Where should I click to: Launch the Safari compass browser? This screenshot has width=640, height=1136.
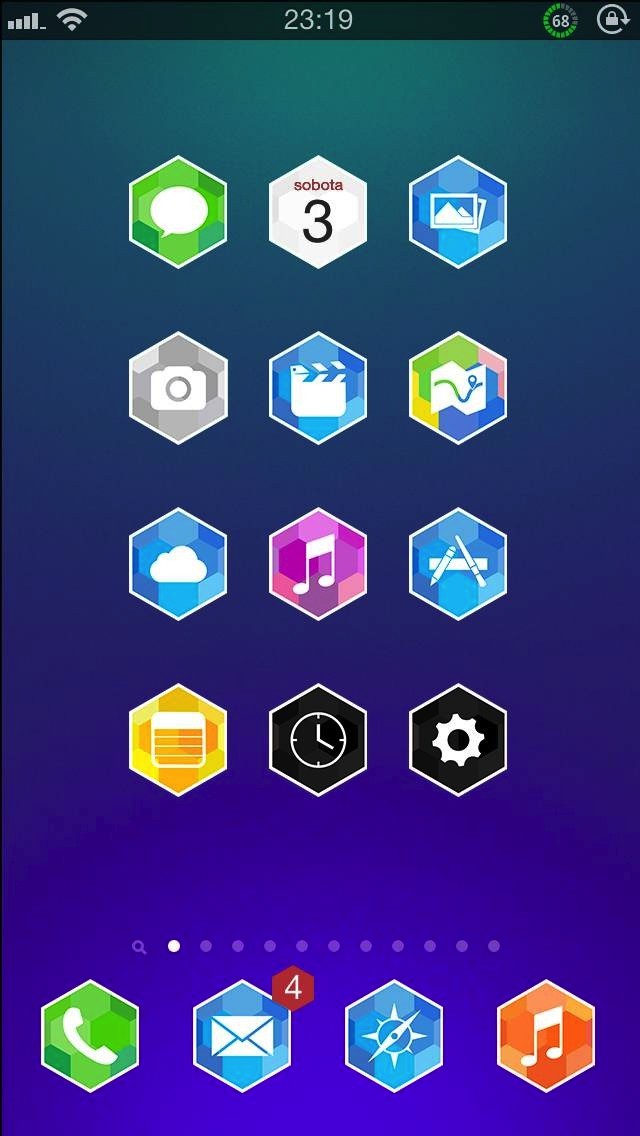click(x=394, y=1036)
